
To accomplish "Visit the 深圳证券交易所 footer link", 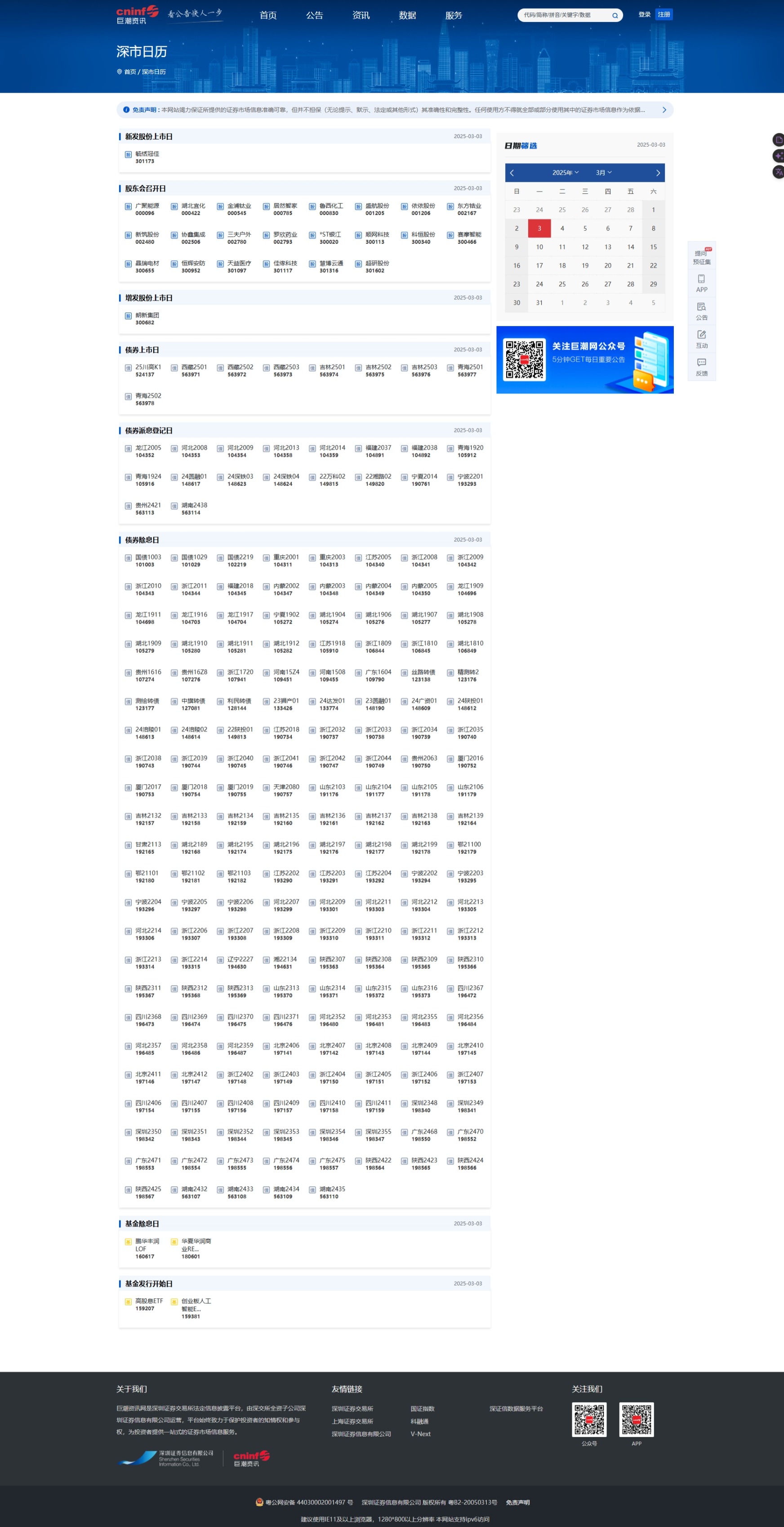I will tap(352, 1409).
